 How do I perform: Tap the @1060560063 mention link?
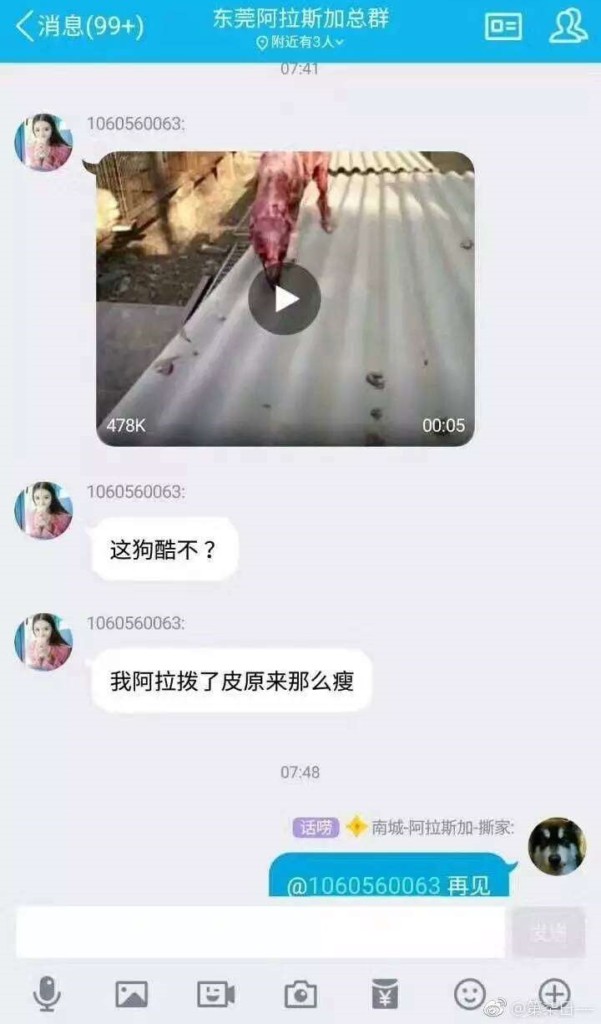(364, 886)
